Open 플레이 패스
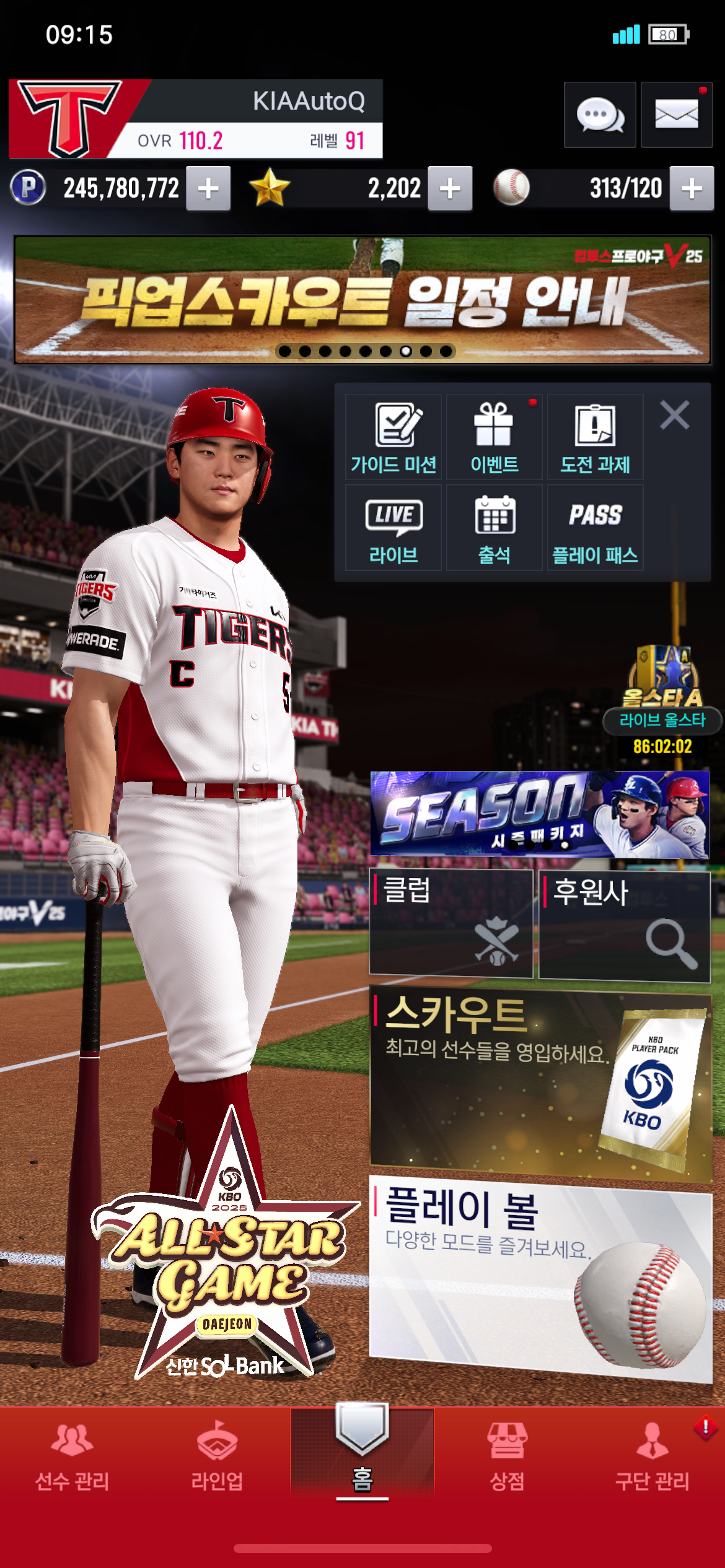The width and height of the screenshot is (725, 1568). (595, 528)
